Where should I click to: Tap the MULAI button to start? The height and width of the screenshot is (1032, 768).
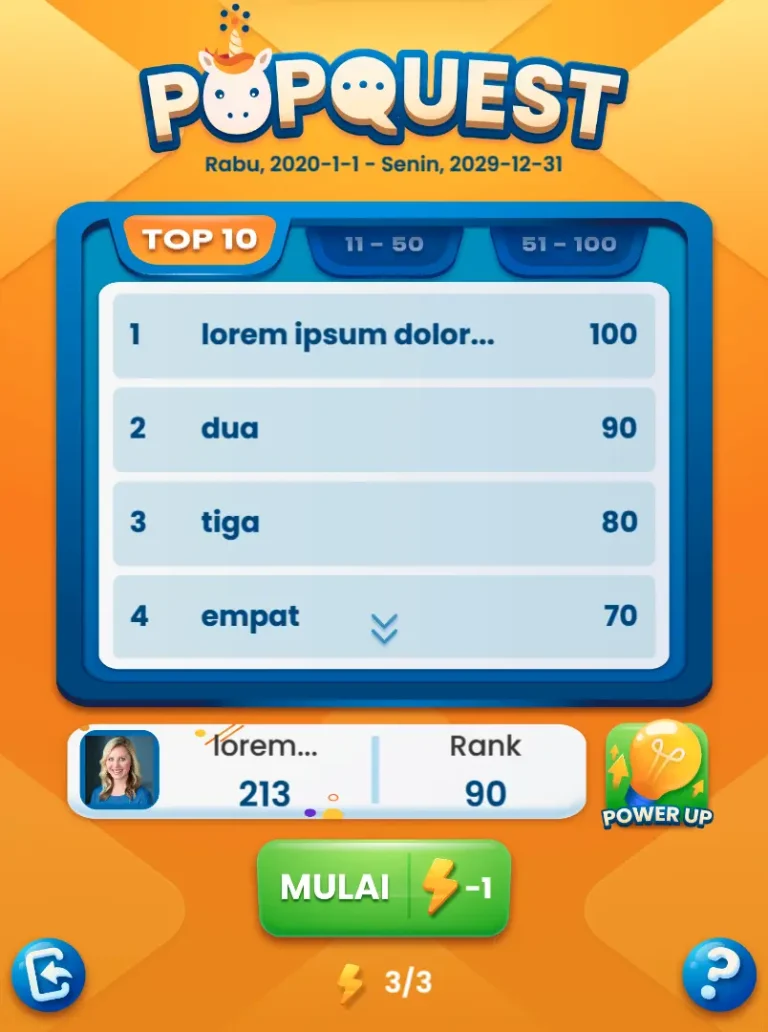[x=383, y=888]
